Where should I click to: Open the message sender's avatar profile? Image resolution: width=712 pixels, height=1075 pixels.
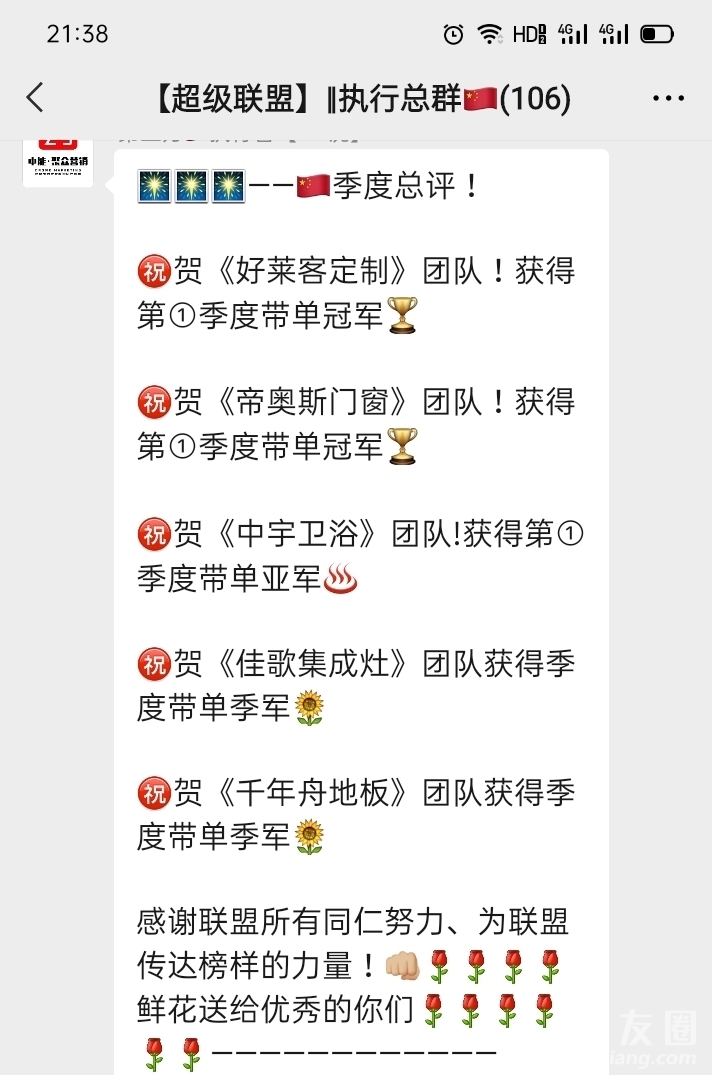click(x=58, y=160)
